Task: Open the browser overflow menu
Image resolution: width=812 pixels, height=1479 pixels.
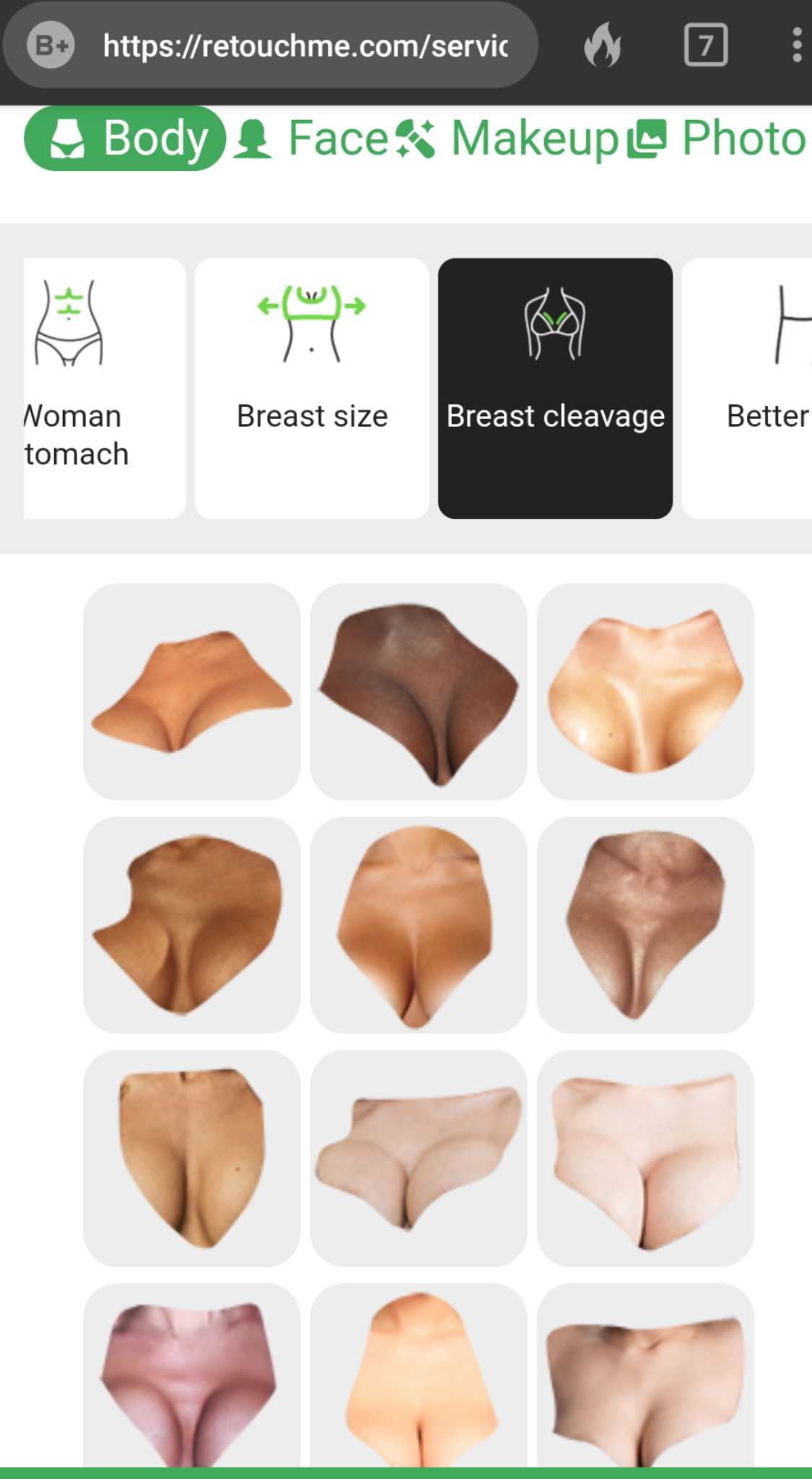Action: (796, 45)
